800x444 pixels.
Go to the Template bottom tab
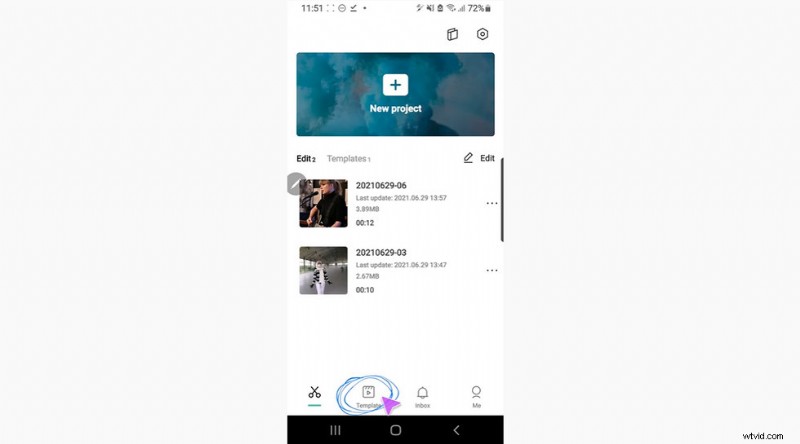(x=368, y=396)
